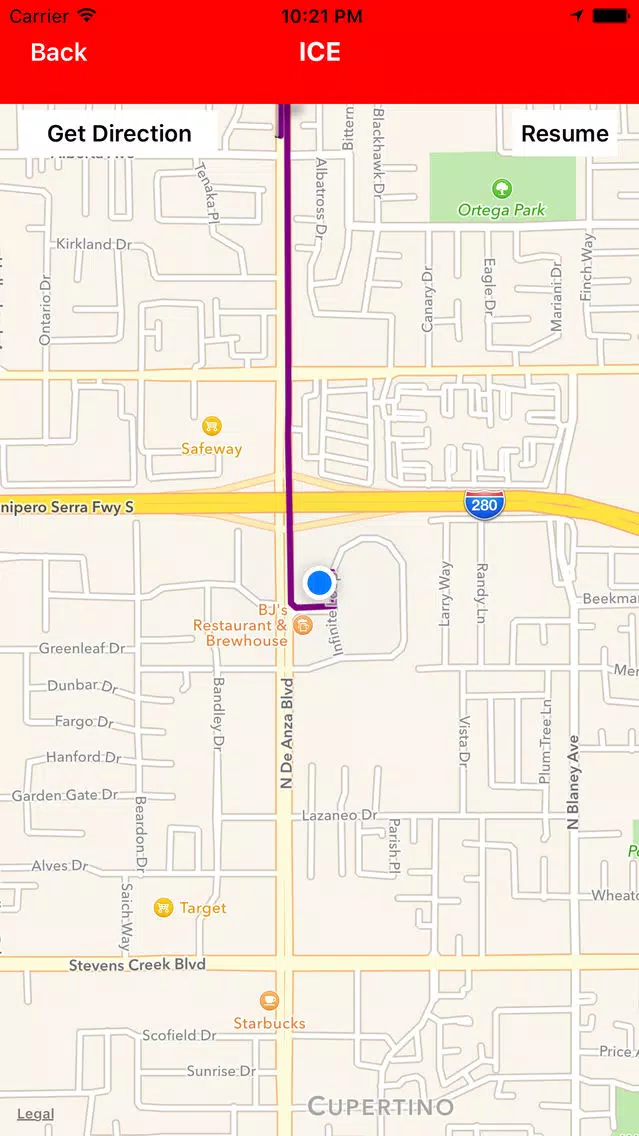
Task: Tap the Get Direction button
Action: point(119,133)
